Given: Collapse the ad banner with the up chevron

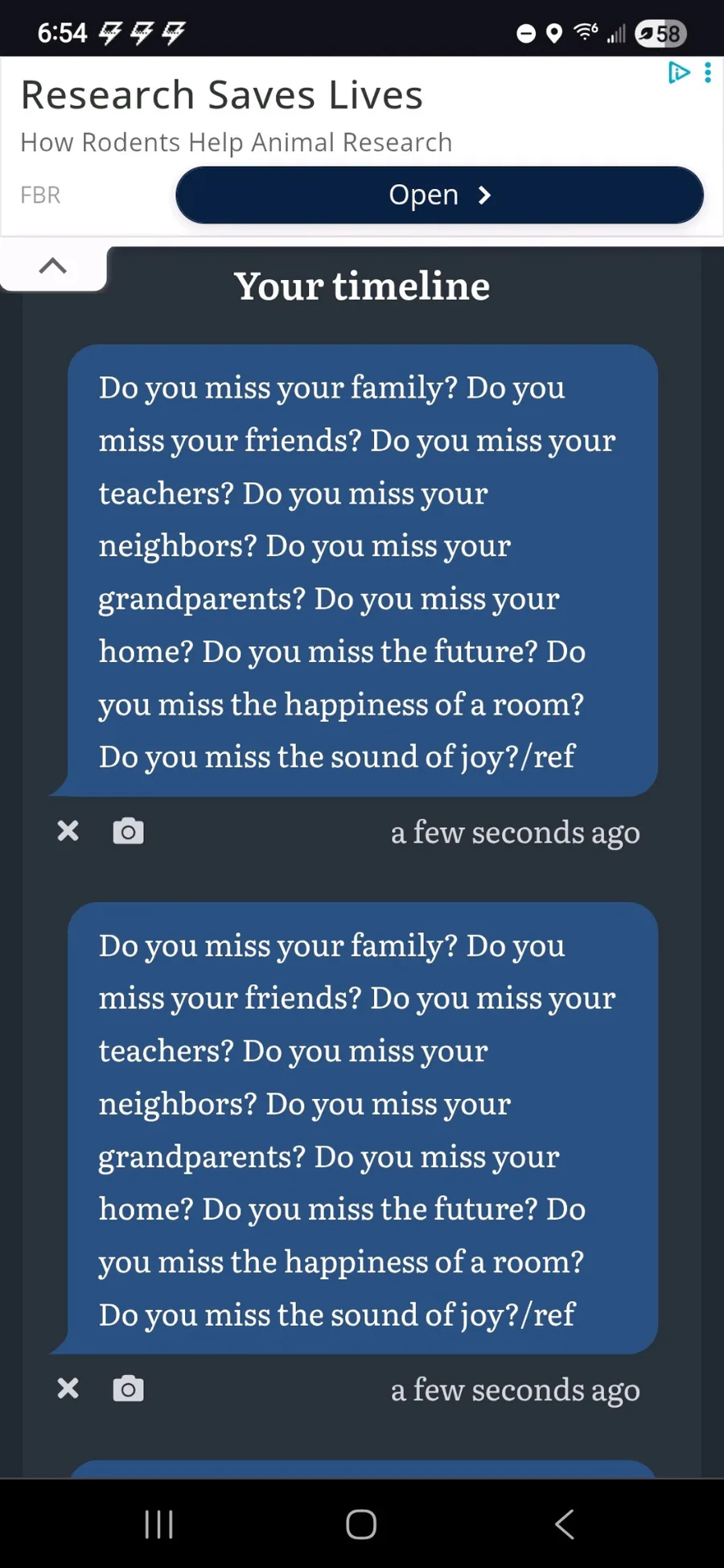Looking at the screenshot, I should pos(53,266).
